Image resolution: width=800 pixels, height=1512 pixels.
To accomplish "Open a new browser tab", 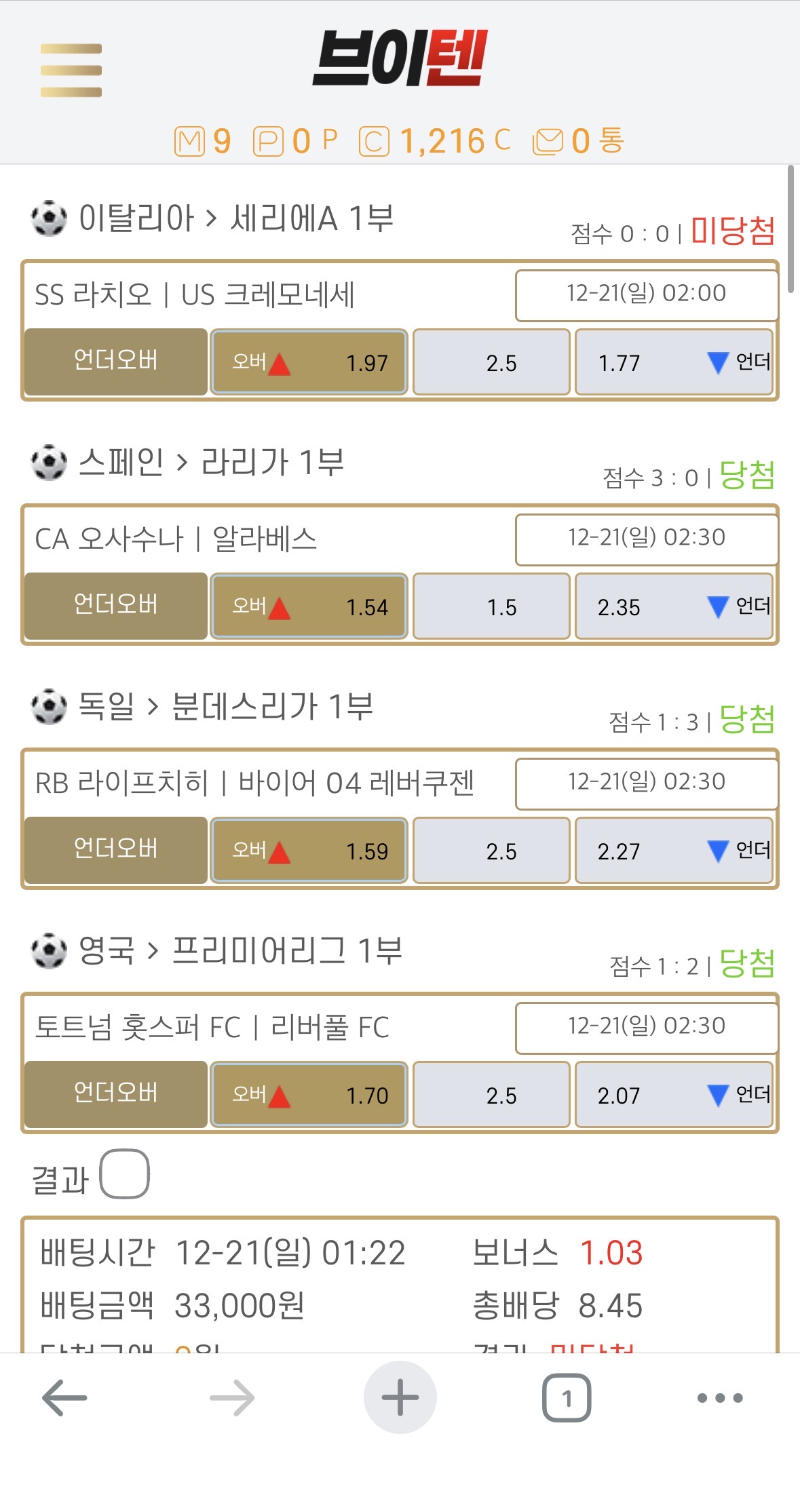I will pyautogui.click(x=400, y=1397).
